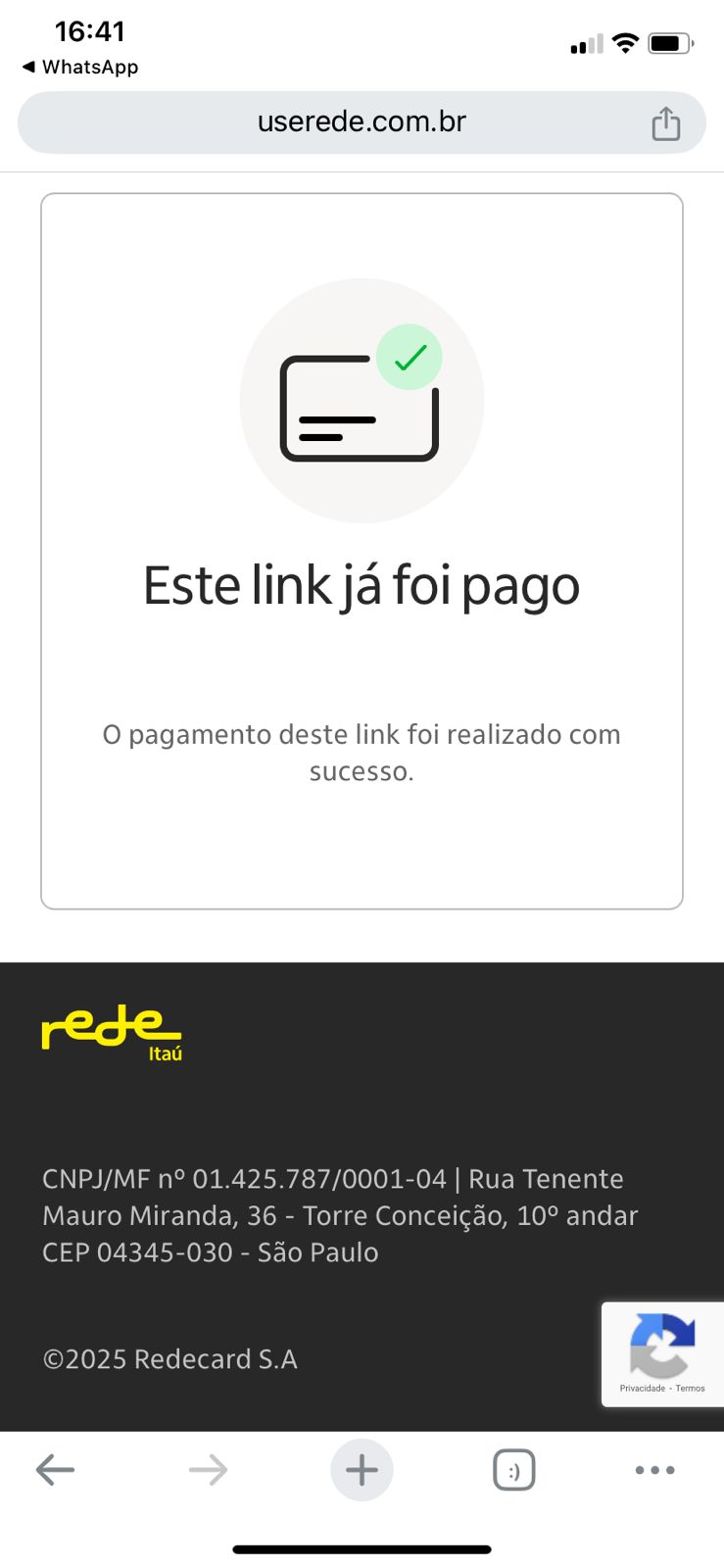The width and height of the screenshot is (724, 1568).
Task: Open the ellipsis more-options menu
Action: click(x=654, y=1469)
